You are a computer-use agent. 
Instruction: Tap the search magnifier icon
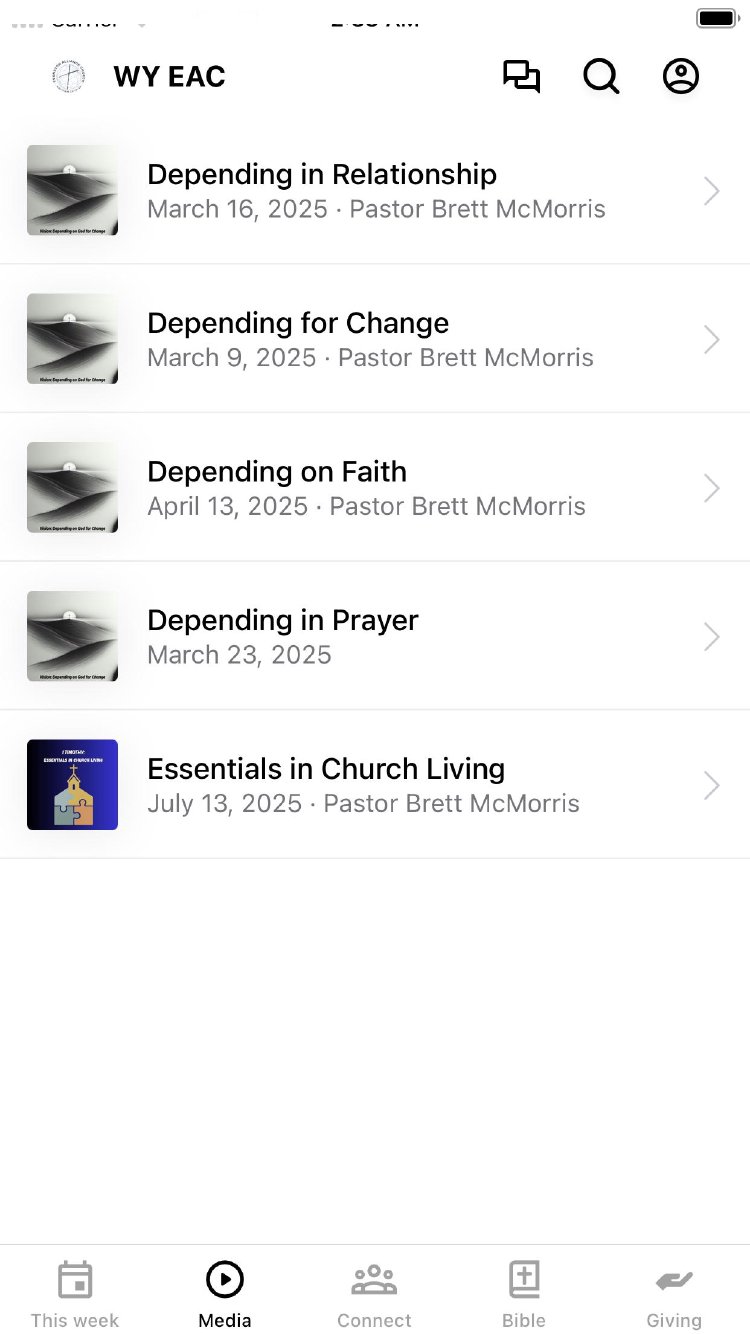coord(601,77)
